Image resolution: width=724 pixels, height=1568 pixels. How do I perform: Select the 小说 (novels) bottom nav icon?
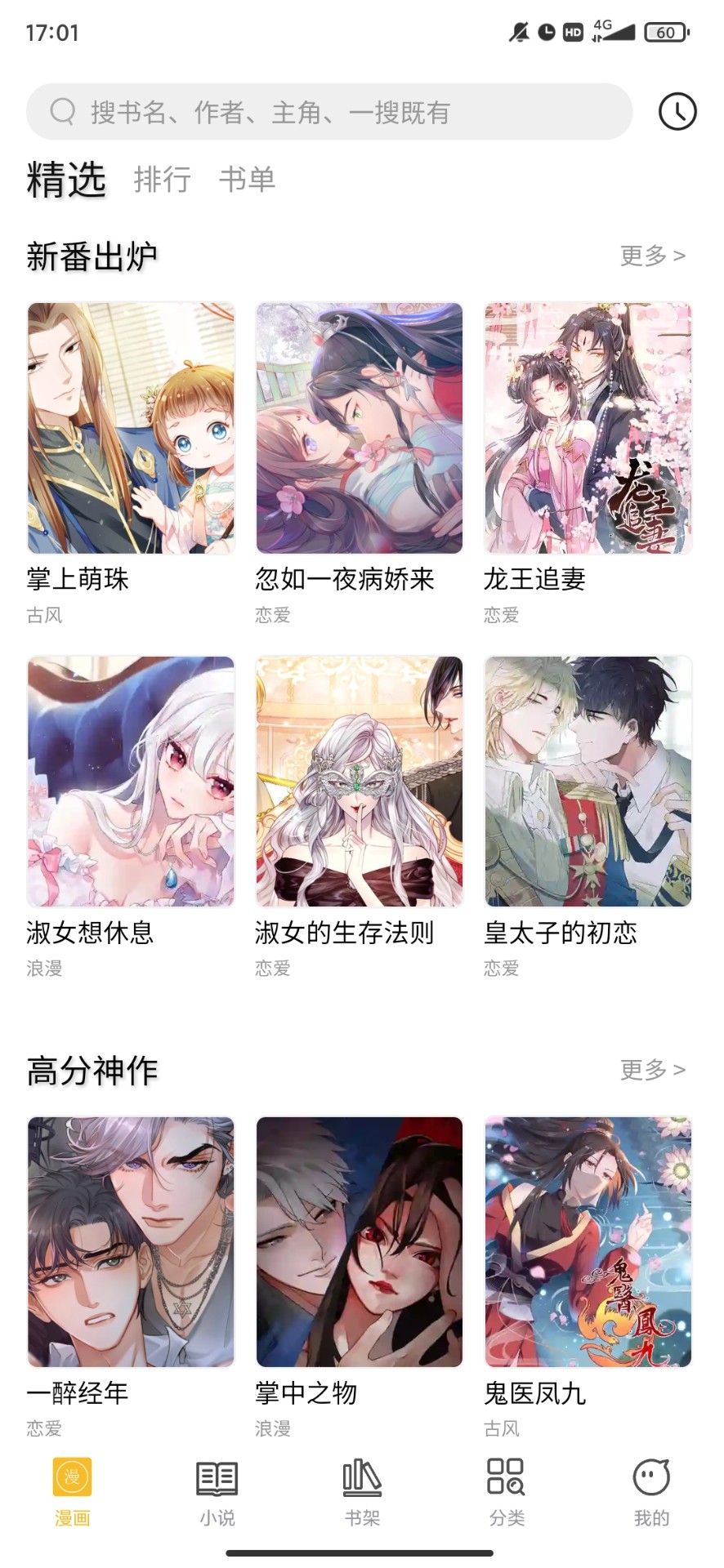click(216, 1480)
